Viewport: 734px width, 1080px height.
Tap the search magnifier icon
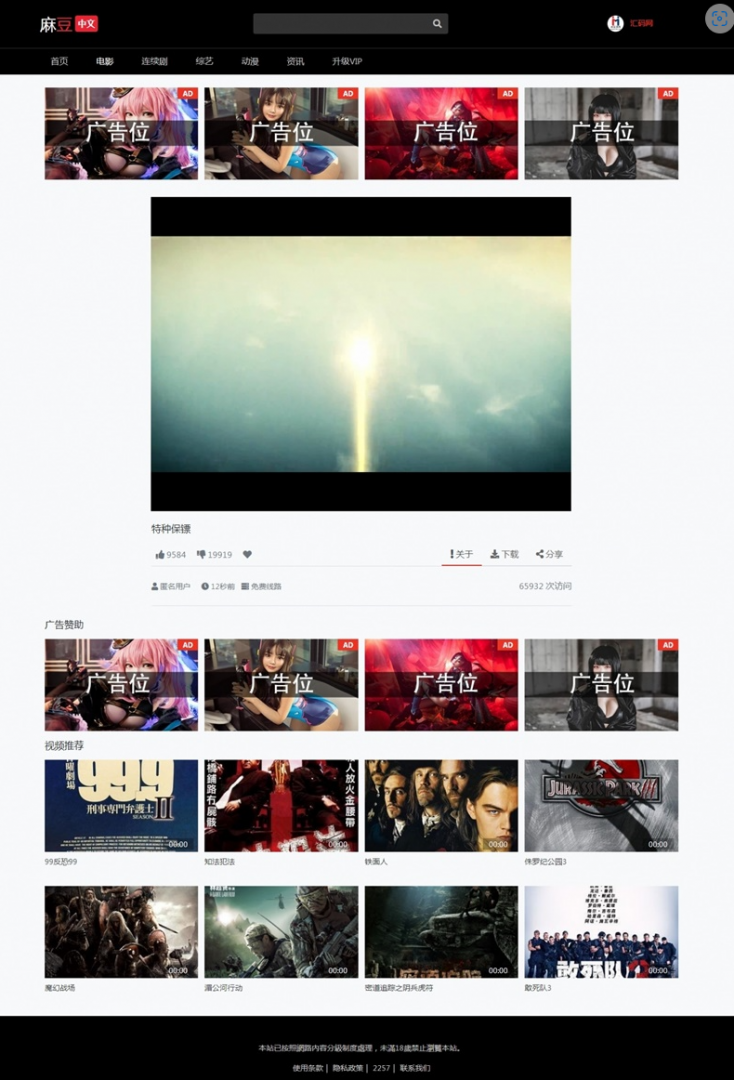[x=437, y=24]
